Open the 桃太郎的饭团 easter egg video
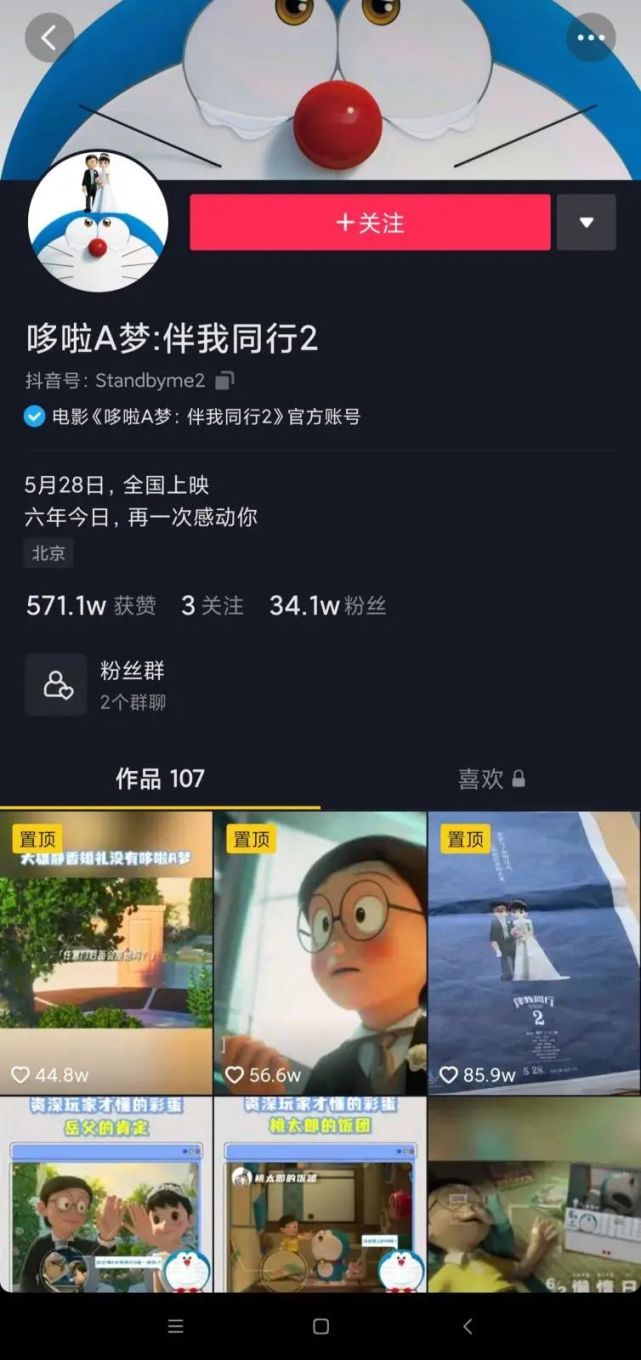Image resolution: width=641 pixels, height=1360 pixels. pos(320,1195)
